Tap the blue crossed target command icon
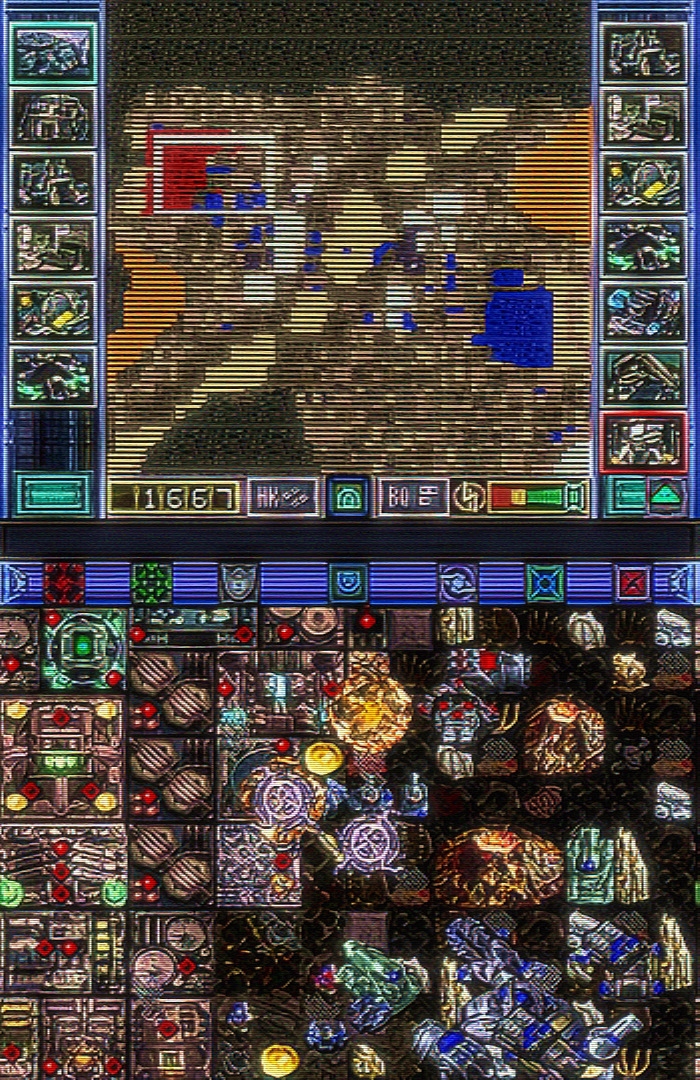This screenshot has height=1080, width=700. [x=545, y=582]
